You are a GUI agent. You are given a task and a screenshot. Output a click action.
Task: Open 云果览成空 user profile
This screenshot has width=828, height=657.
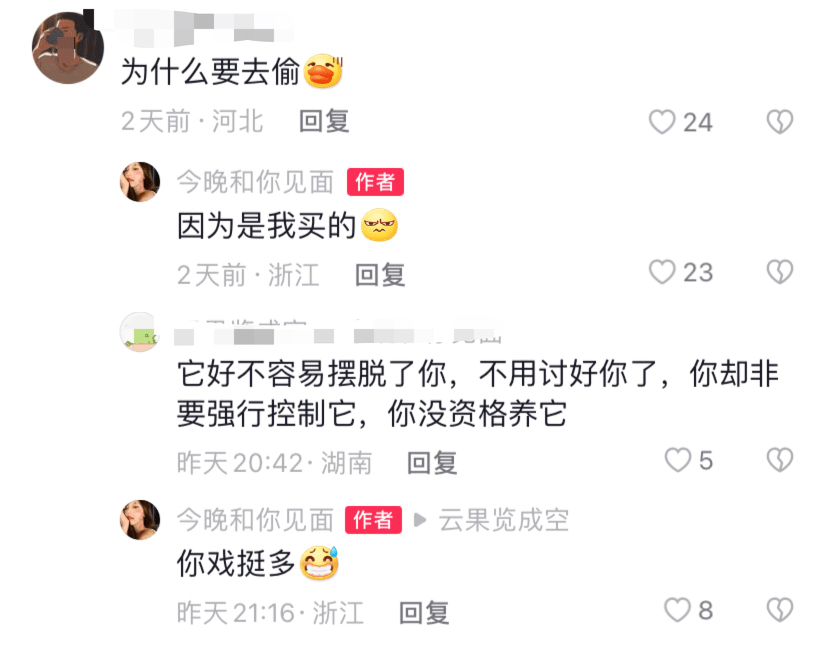coord(502,520)
